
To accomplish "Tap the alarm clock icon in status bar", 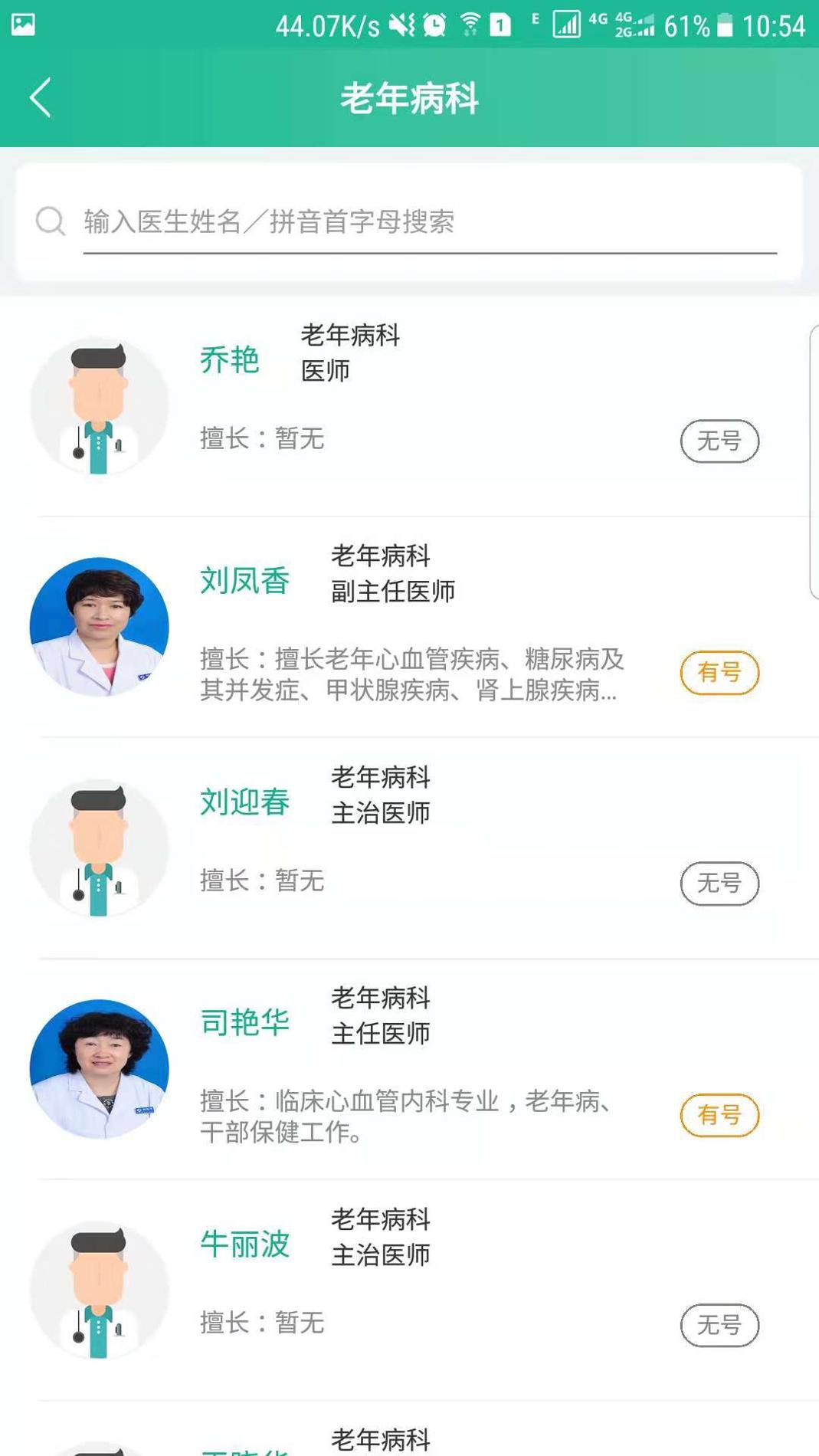I will click(x=433, y=23).
